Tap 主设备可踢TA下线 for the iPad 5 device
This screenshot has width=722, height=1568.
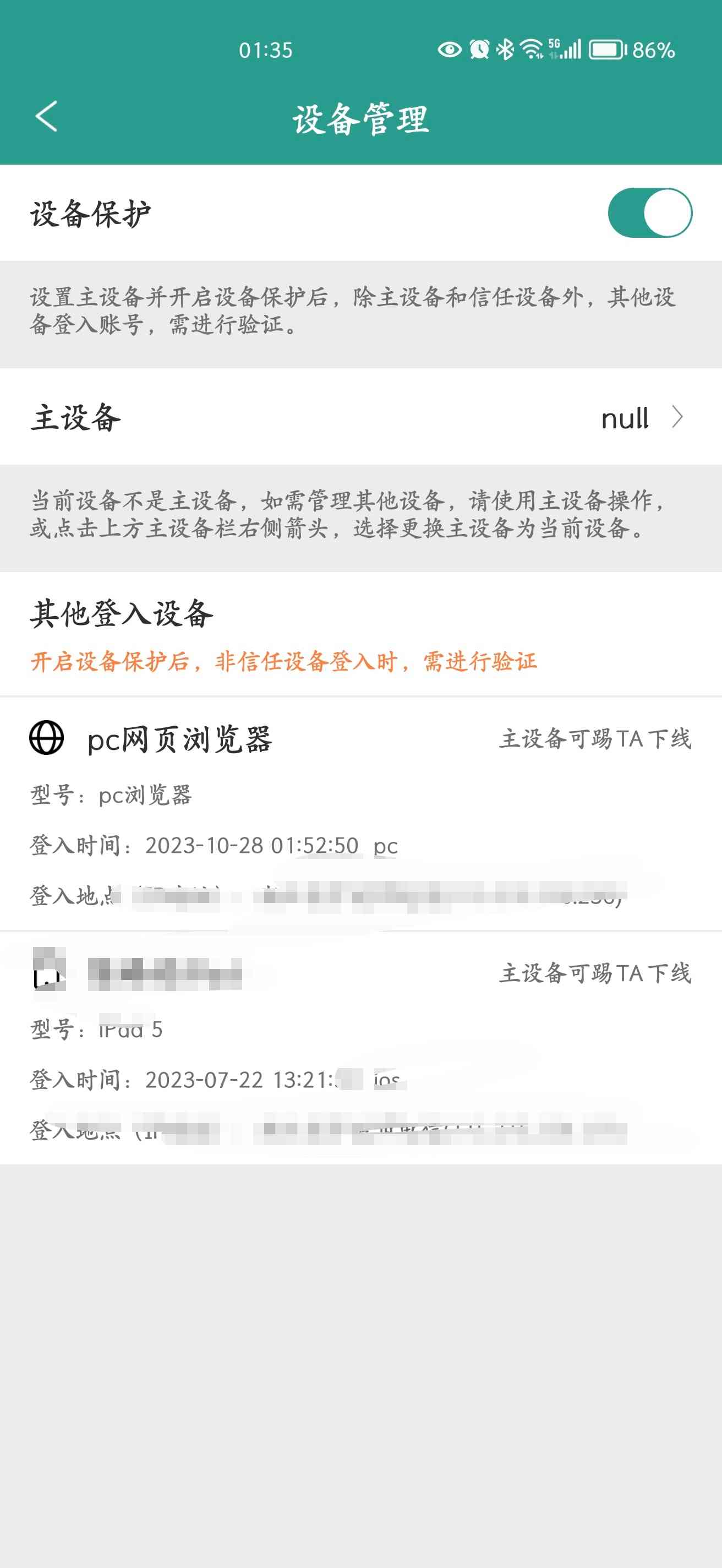[x=594, y=973]
